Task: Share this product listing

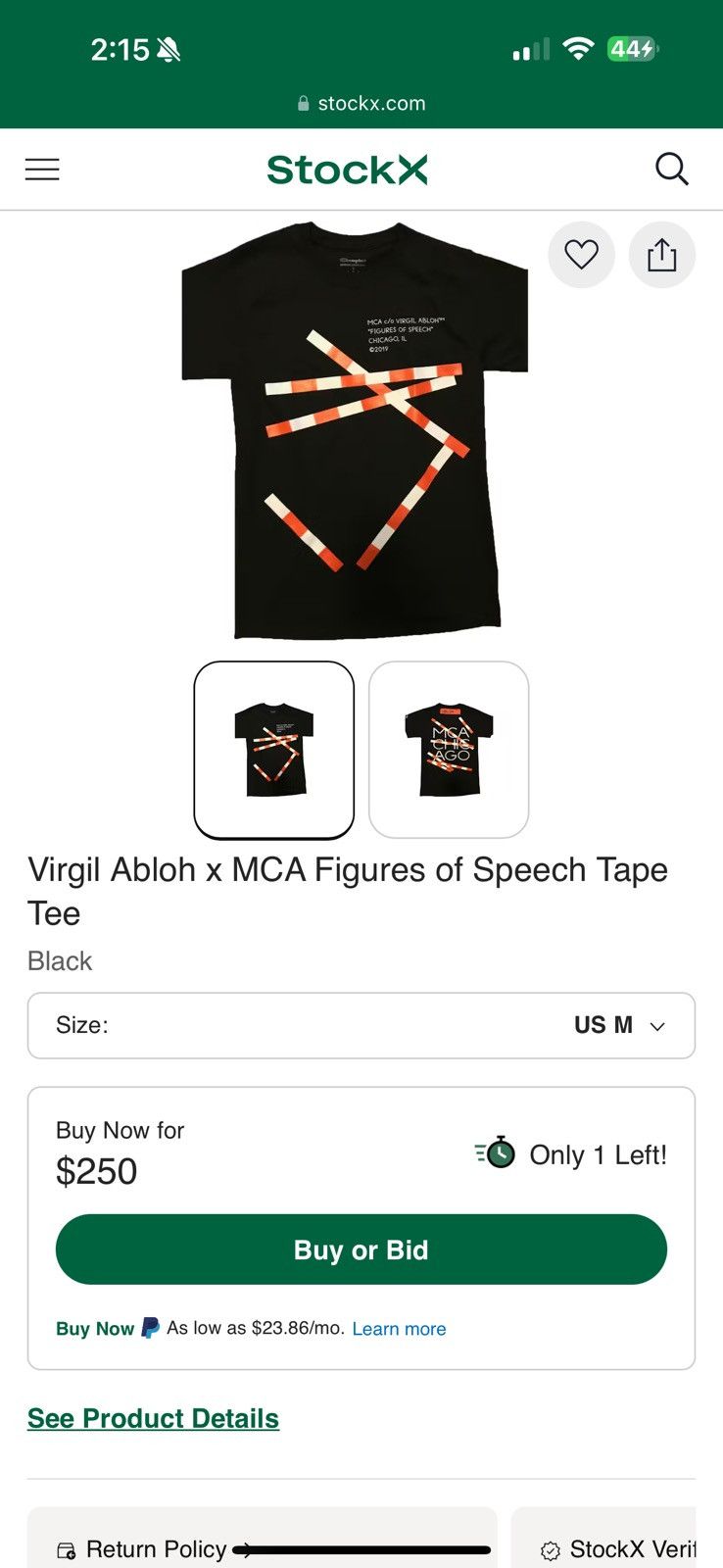Action: click(x=661, y=255)
